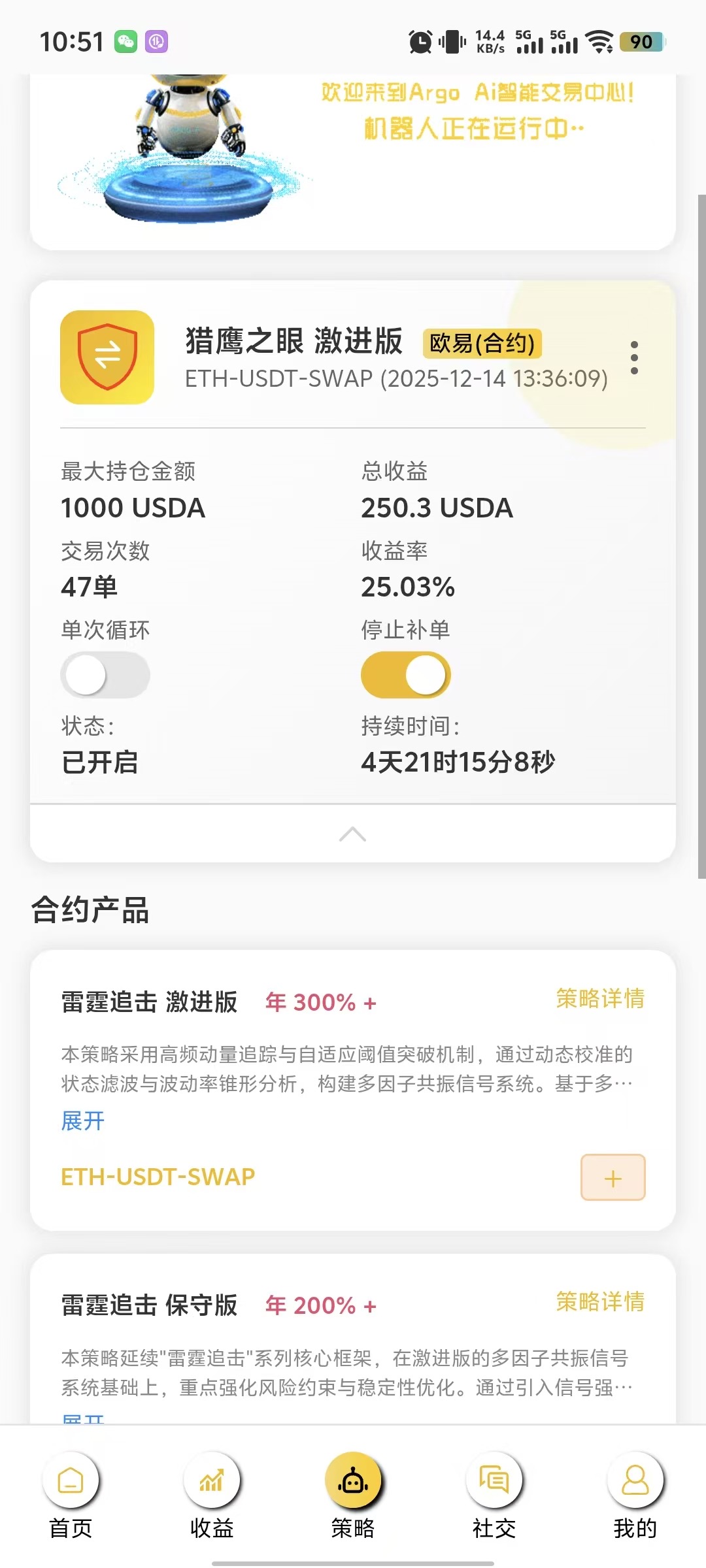The width and height of the screenshot is (706, 1568).
Task: Open the overflow menu for 猎鹰之眼 激进版
Action: coord(633,357)
